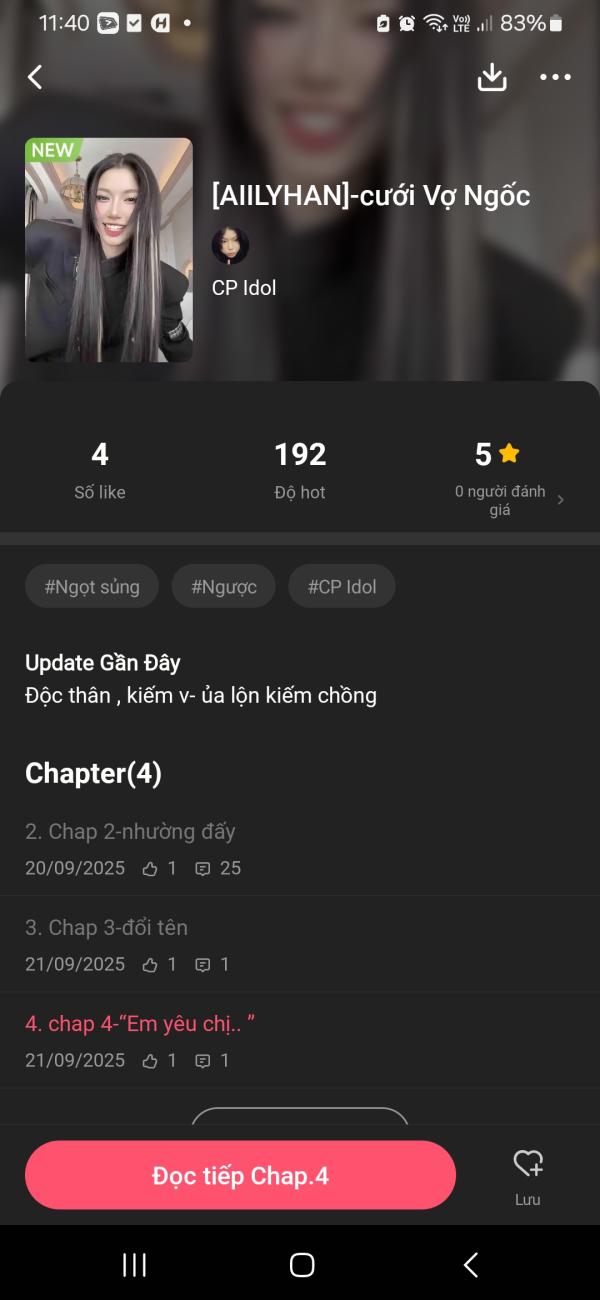Open the three-dot overflow menu
600x1300 pixels.
pyautogui.click(x=555, y=77)
